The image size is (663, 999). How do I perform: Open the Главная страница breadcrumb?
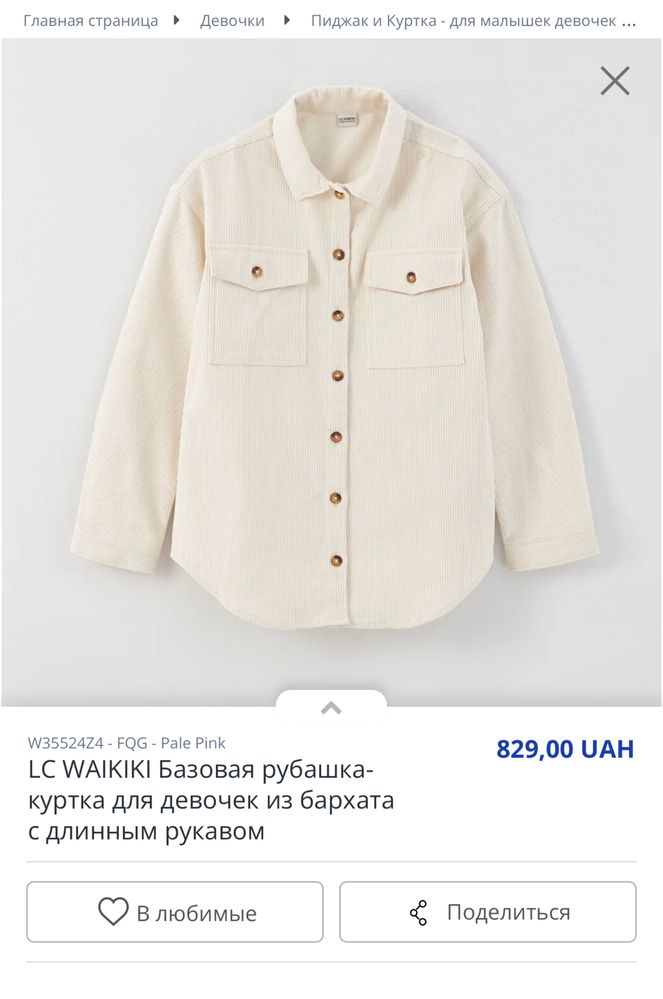click(90, 20)
